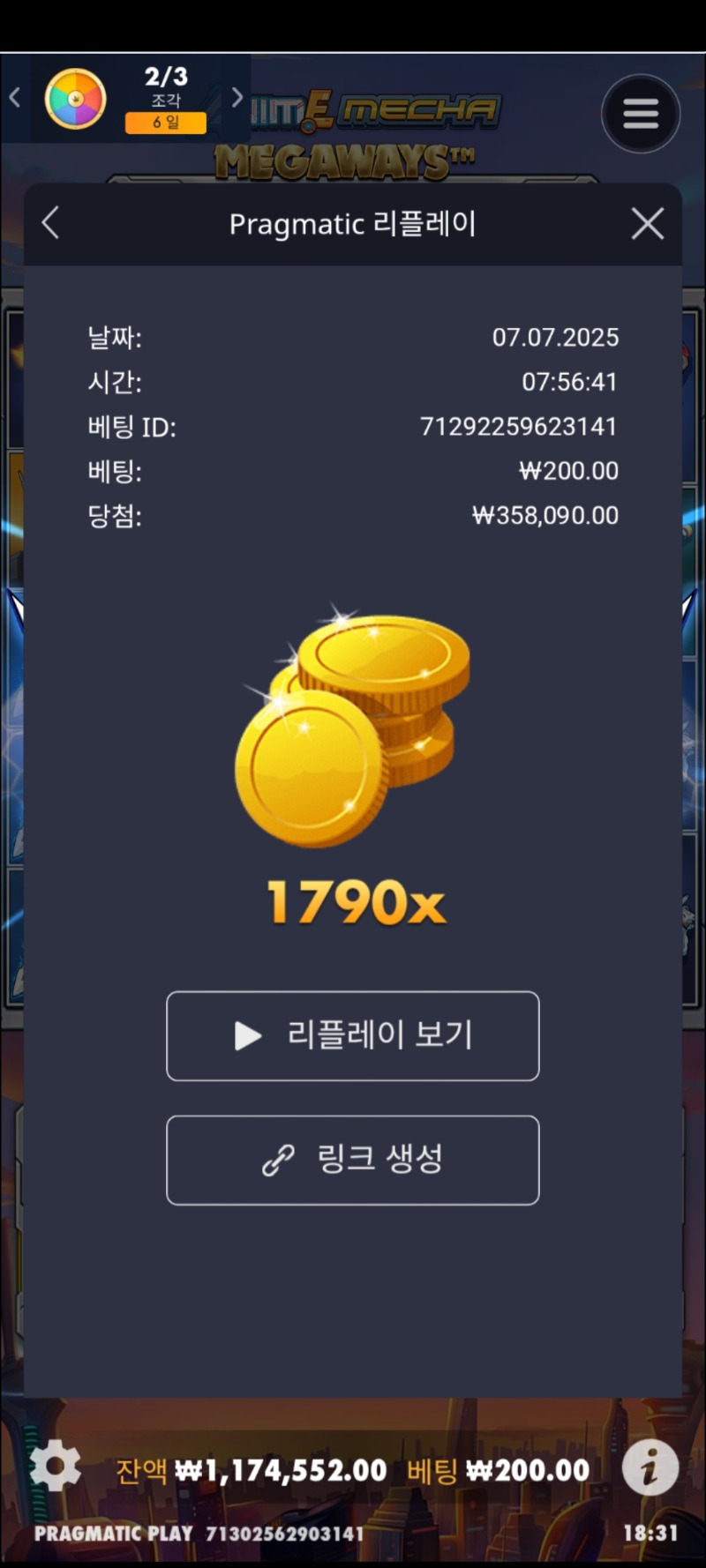Go back from the Pragmatic replay panel
706x1568 pixels.
51,223
